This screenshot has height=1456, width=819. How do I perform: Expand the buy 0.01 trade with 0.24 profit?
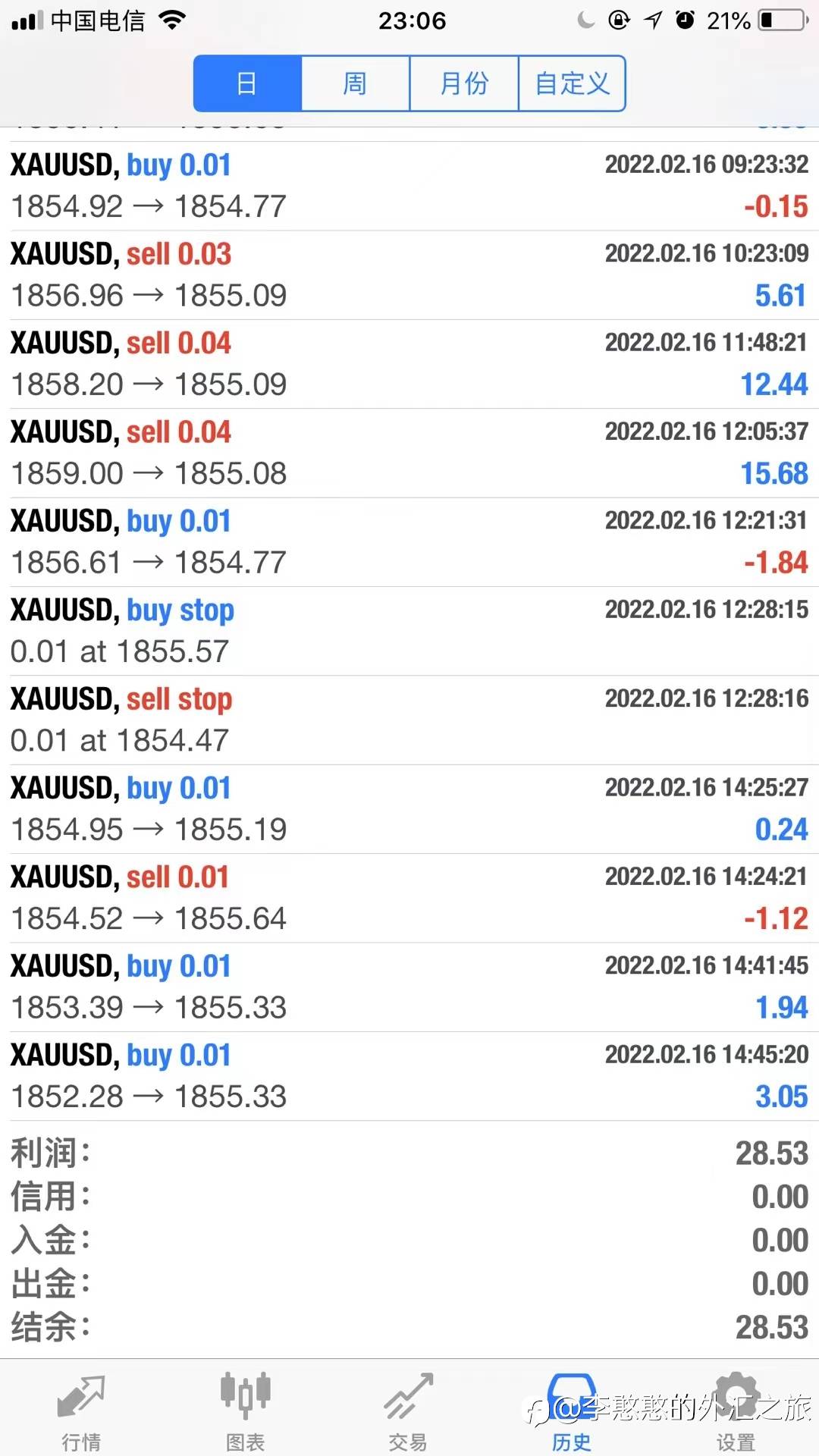(x=409, y=809)
